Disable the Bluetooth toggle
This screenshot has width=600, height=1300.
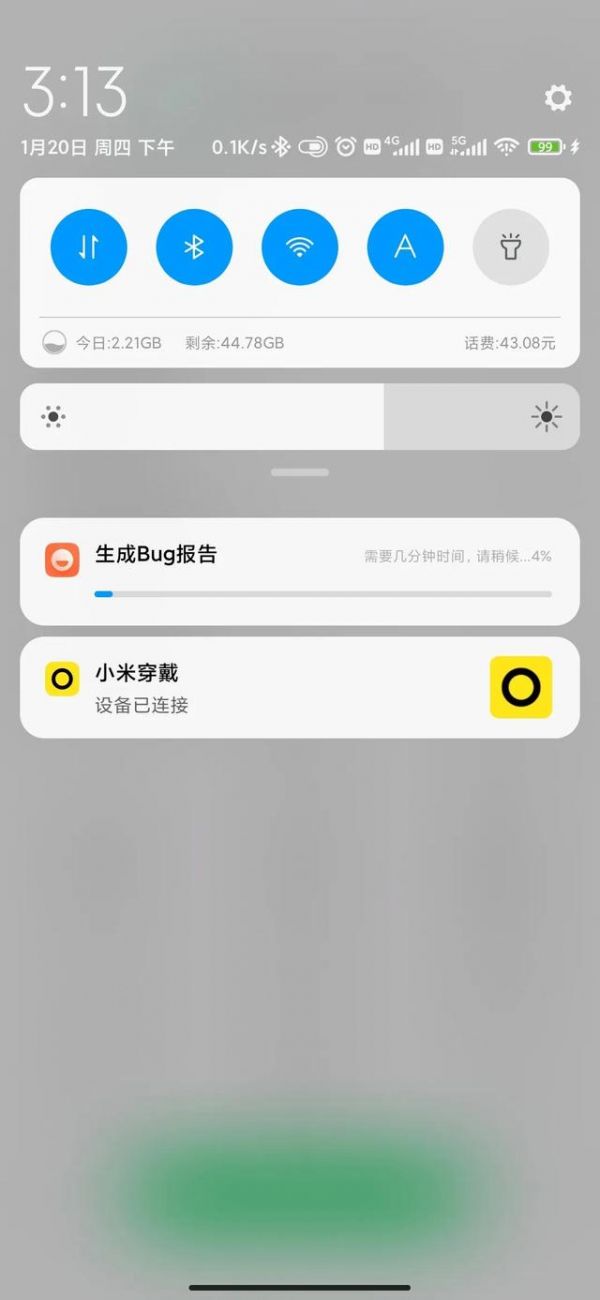194,247
